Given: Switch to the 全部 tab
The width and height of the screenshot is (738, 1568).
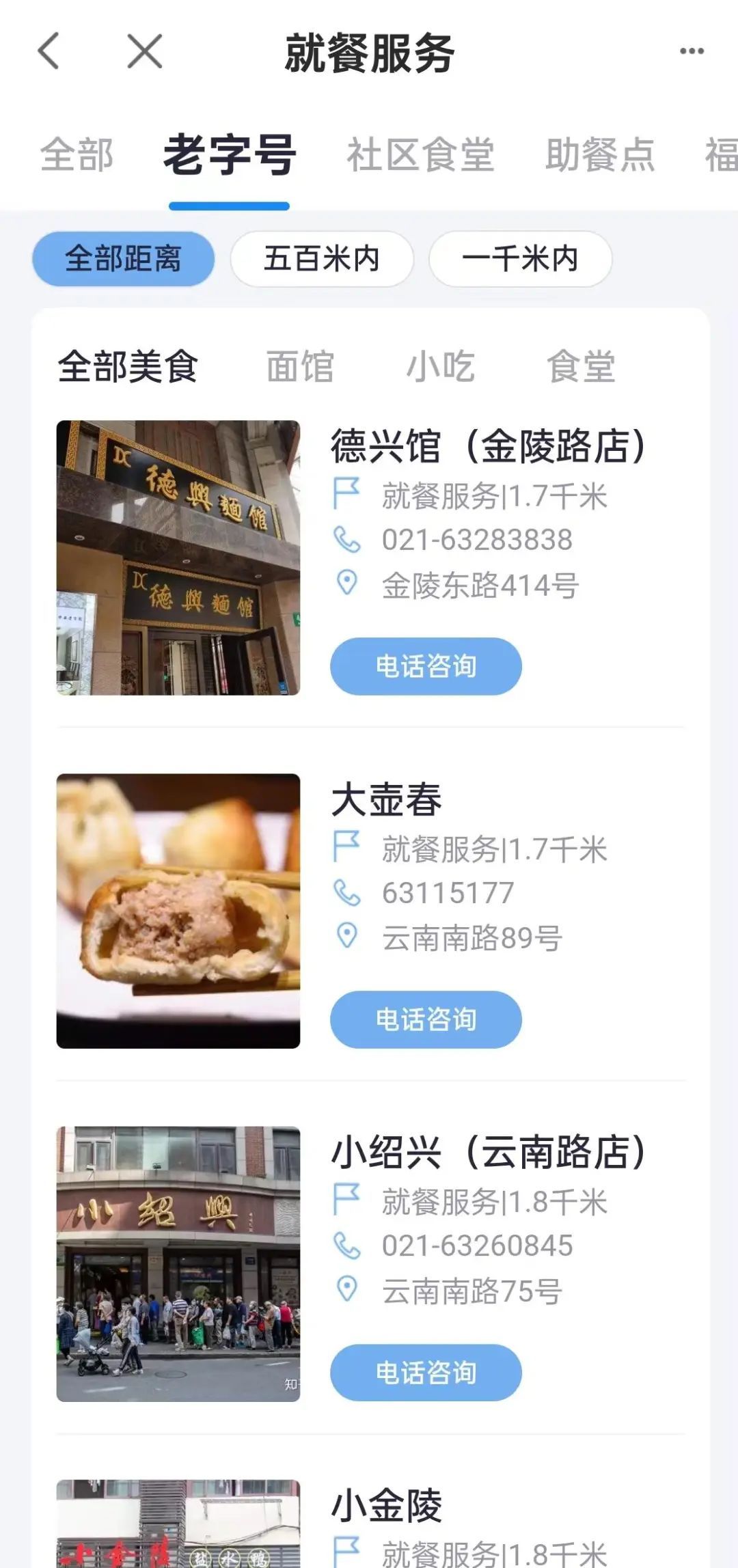Looking at the screenshot, I should 77,155.
